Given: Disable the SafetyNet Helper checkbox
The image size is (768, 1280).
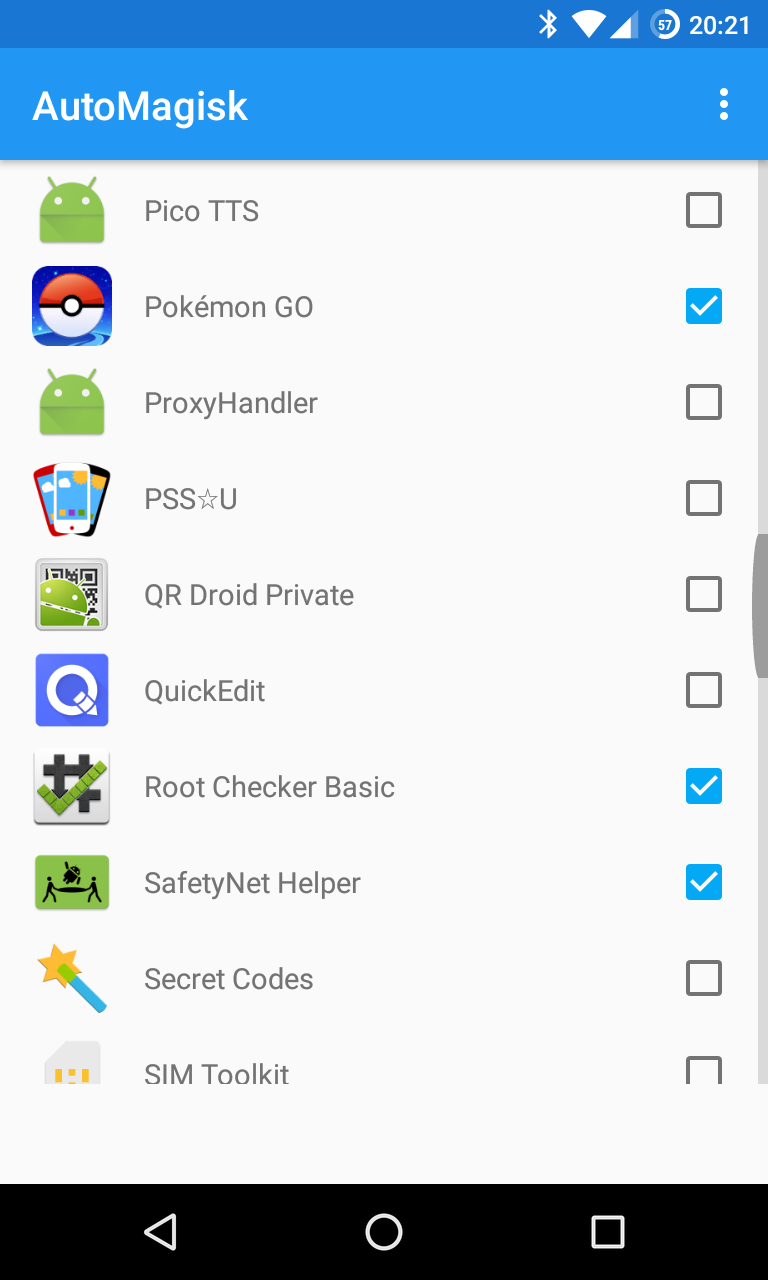Looking at the screenshot, I should (704, 883).
